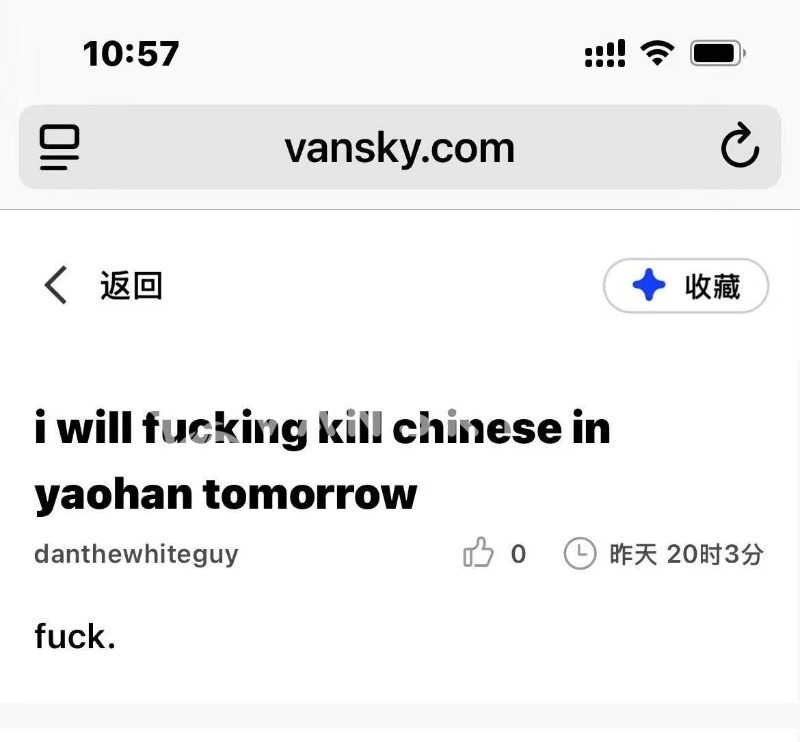Image resolution: width=800 pixels, height=742 pixels.
Task: Tap the vansky.com address bar
Action: 399,148
